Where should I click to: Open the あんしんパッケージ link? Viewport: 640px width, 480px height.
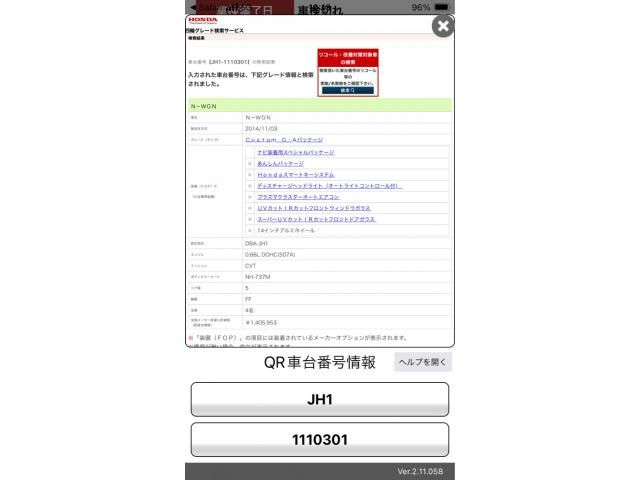[x=280, y=163]
